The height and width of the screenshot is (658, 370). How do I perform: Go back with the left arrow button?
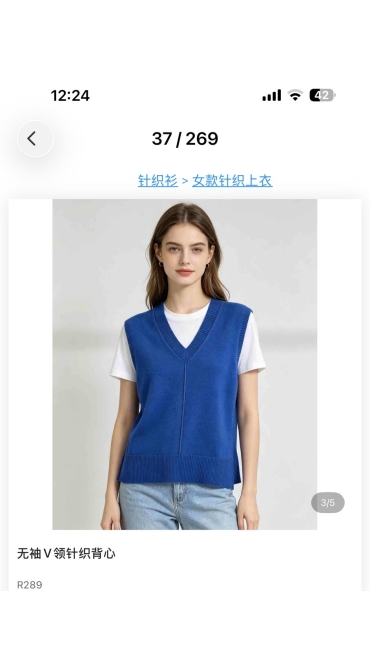click(x=35, y=138)
